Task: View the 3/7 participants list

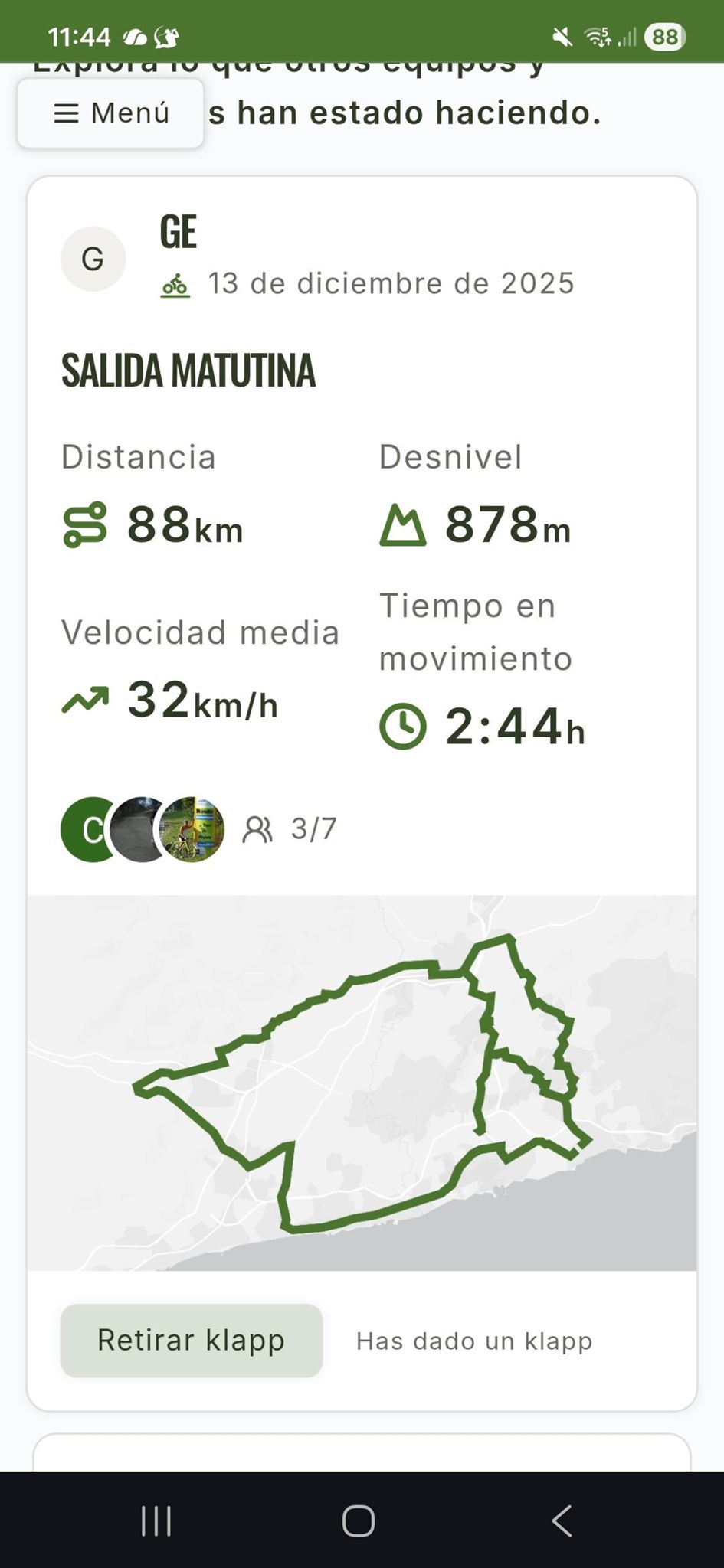Action: [291, 828]
